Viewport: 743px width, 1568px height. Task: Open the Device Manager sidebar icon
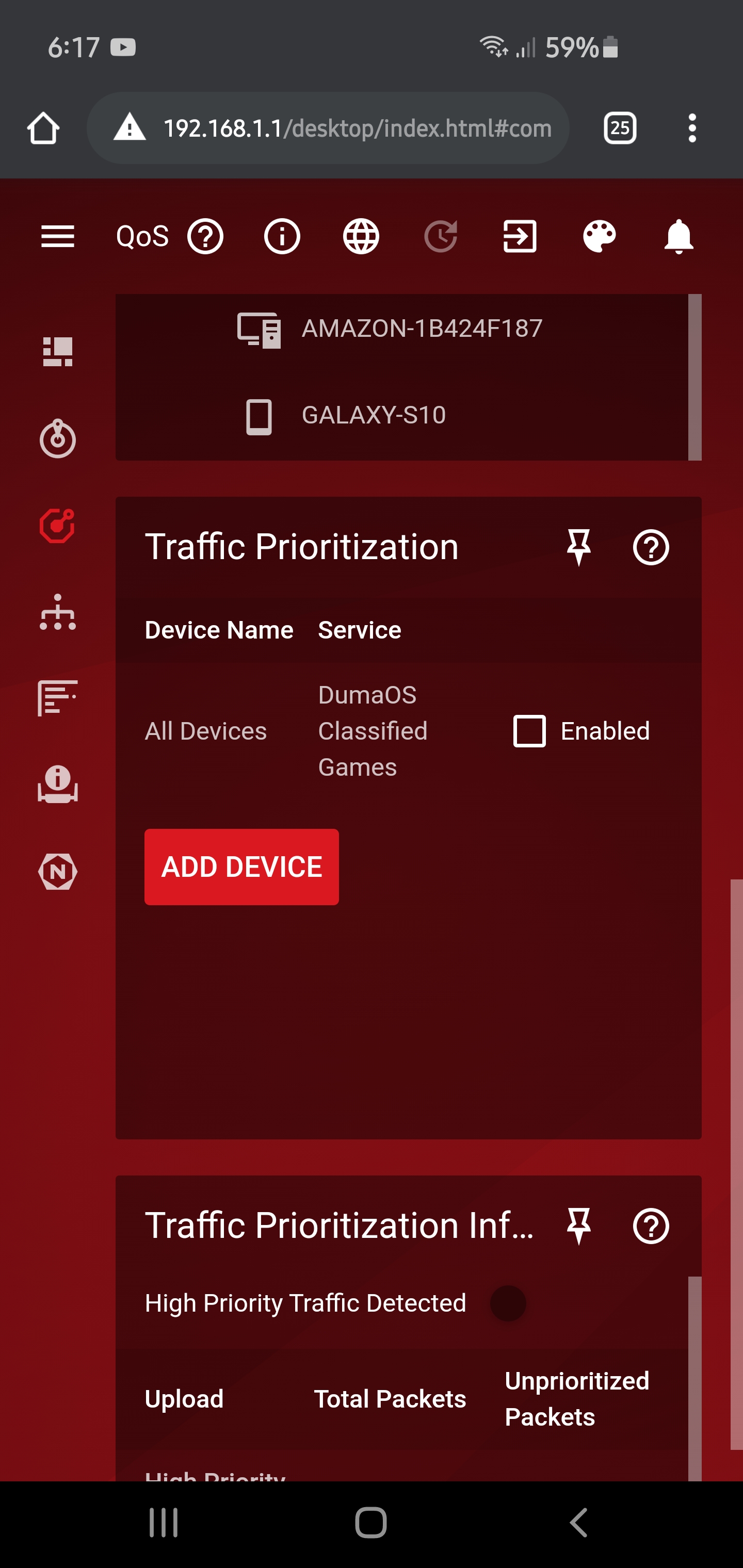[58, 612]
